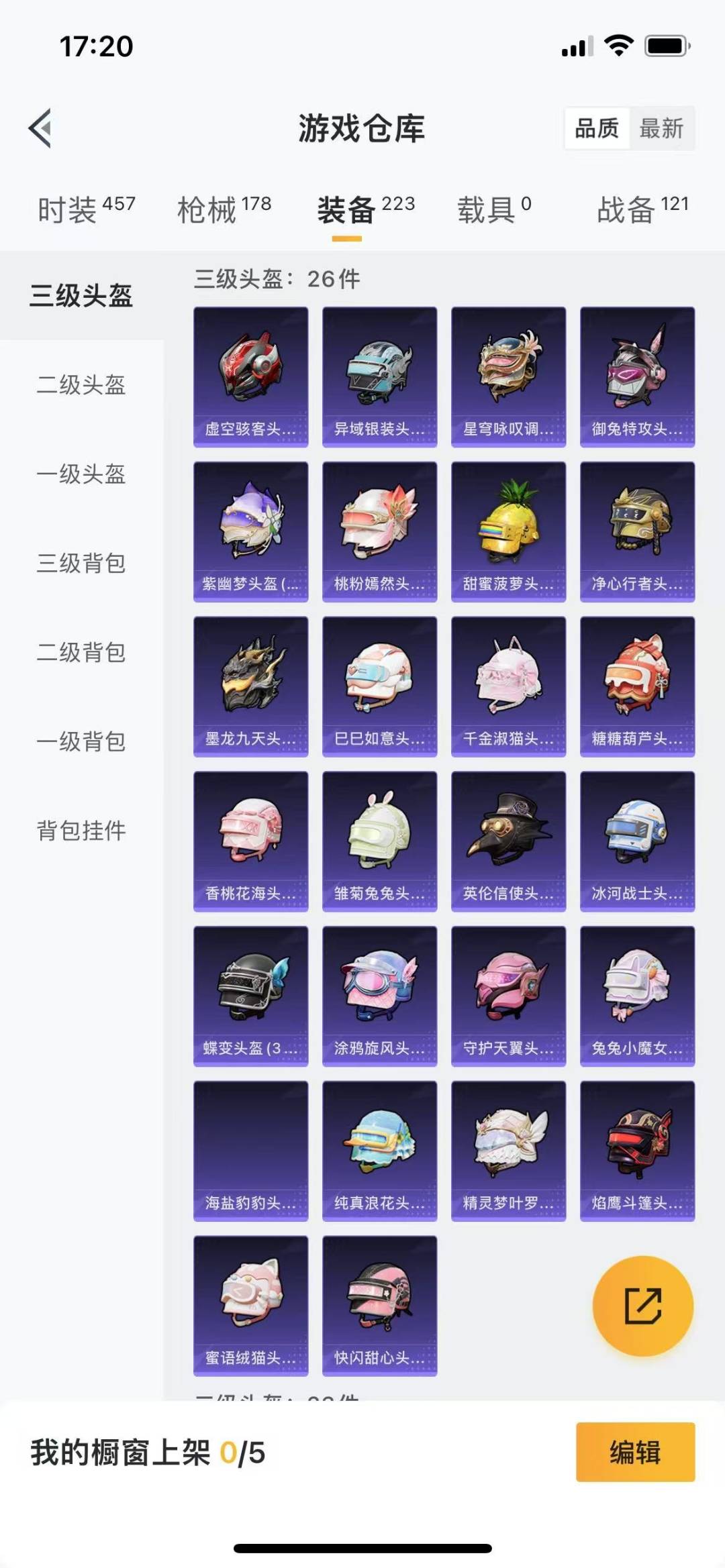The height and width of the screenshot is (1568, 725).
Task: Open the 一级背包 category
Action: coord(81,742)
